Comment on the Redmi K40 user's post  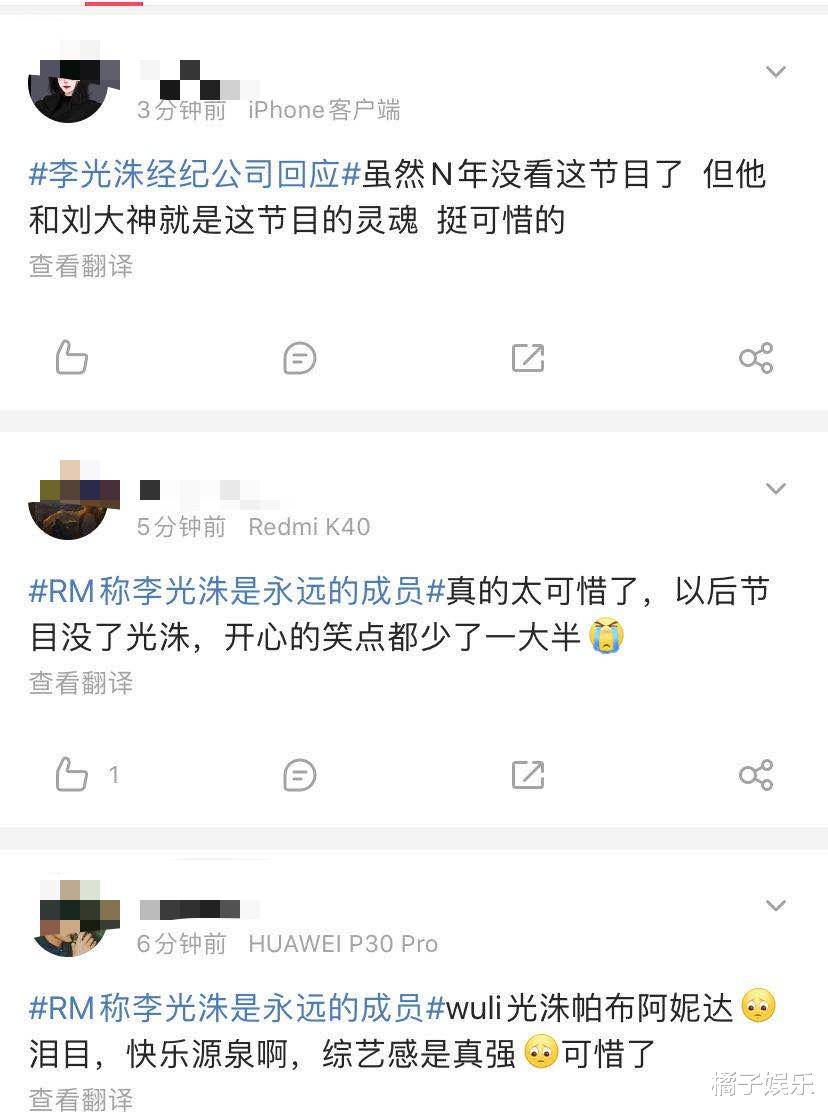click(x=299, y=774)
